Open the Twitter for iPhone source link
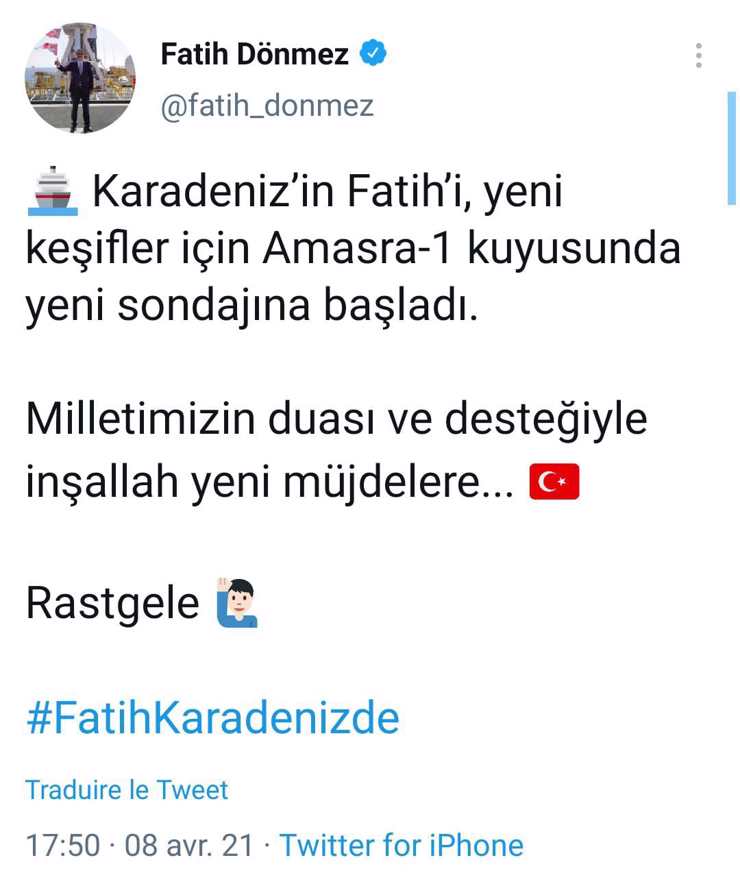740x884 pixels. pyautogui.click(x=401, y=845)
